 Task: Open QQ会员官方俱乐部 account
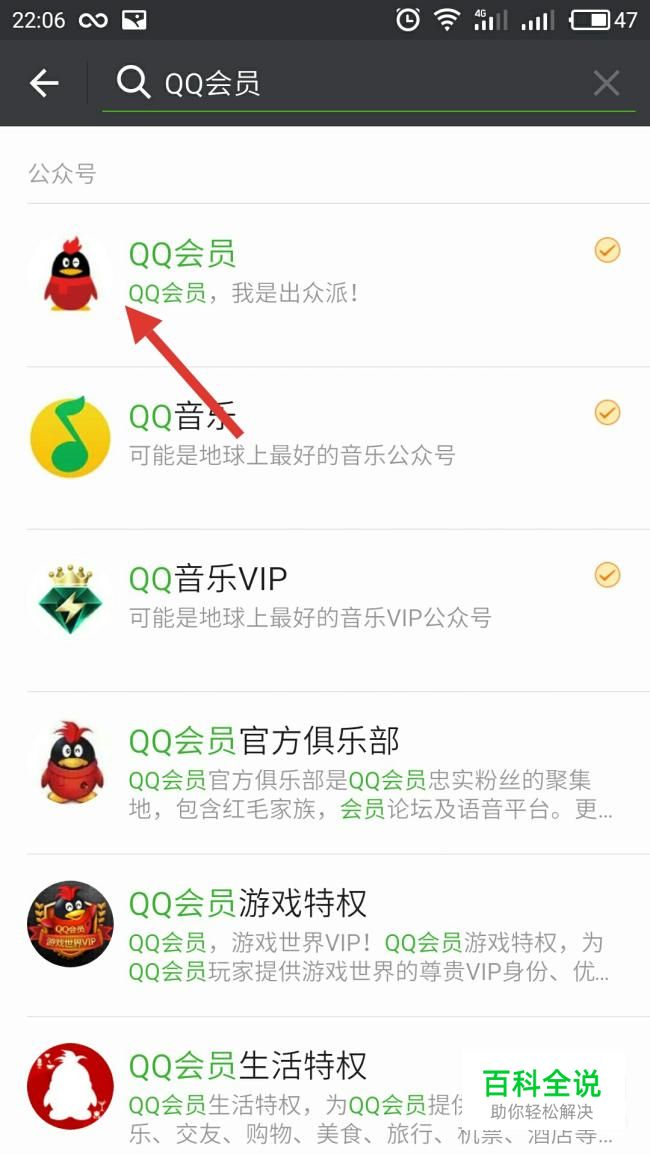(x=325, y=773)
